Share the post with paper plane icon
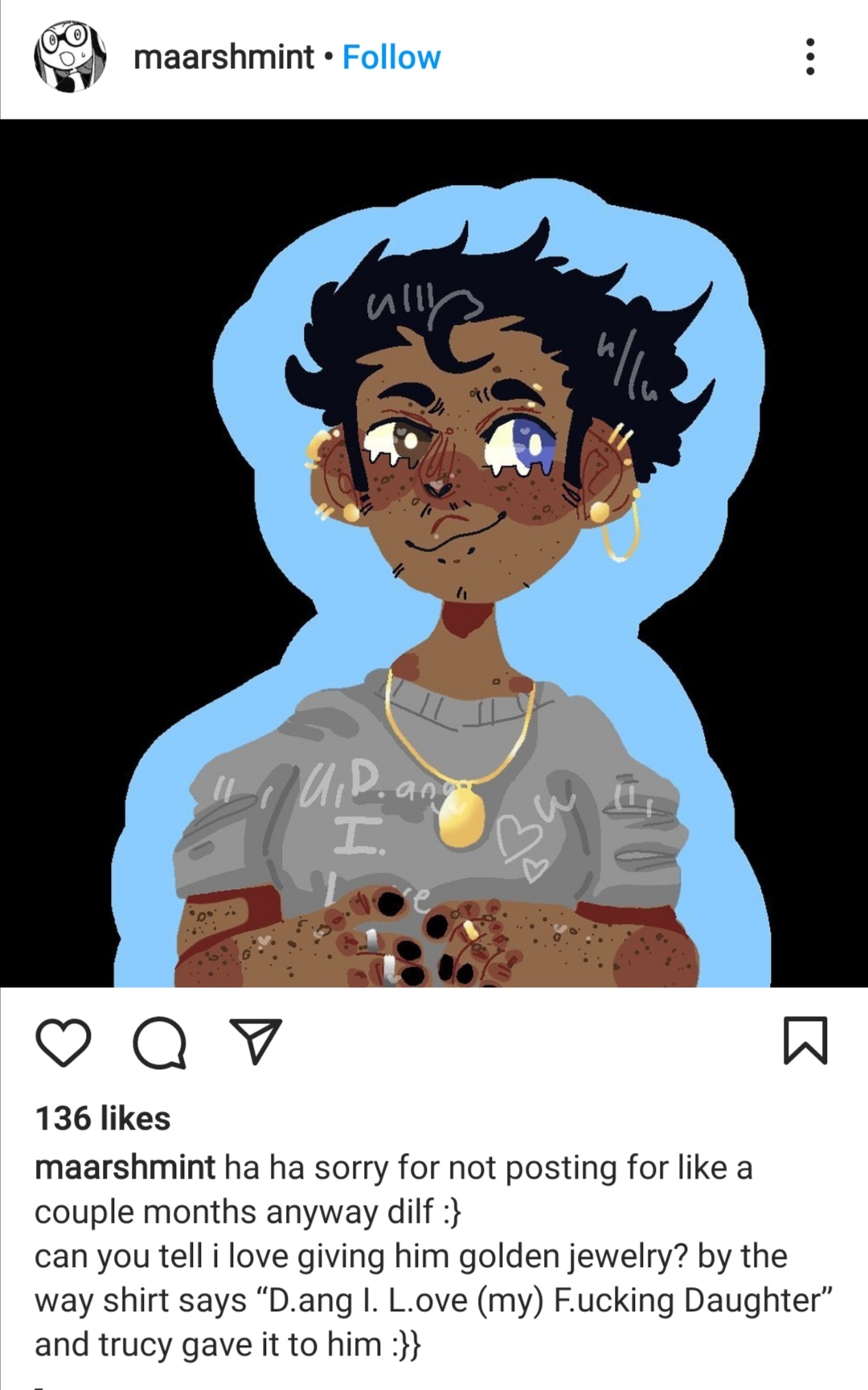 tap(256, 1041)
